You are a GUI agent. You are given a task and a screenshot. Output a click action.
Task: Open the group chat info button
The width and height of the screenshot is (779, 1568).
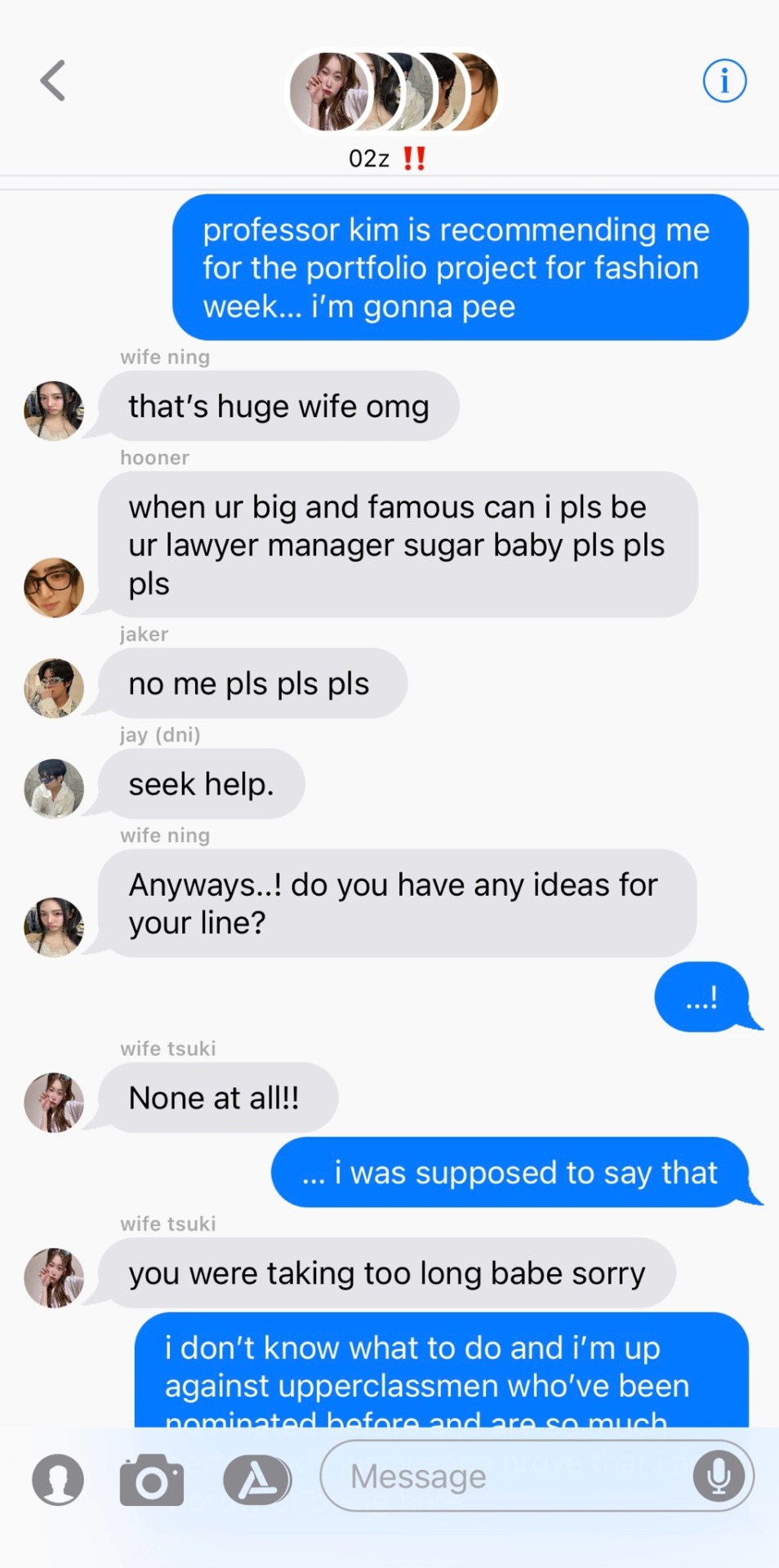click(723, 81)
